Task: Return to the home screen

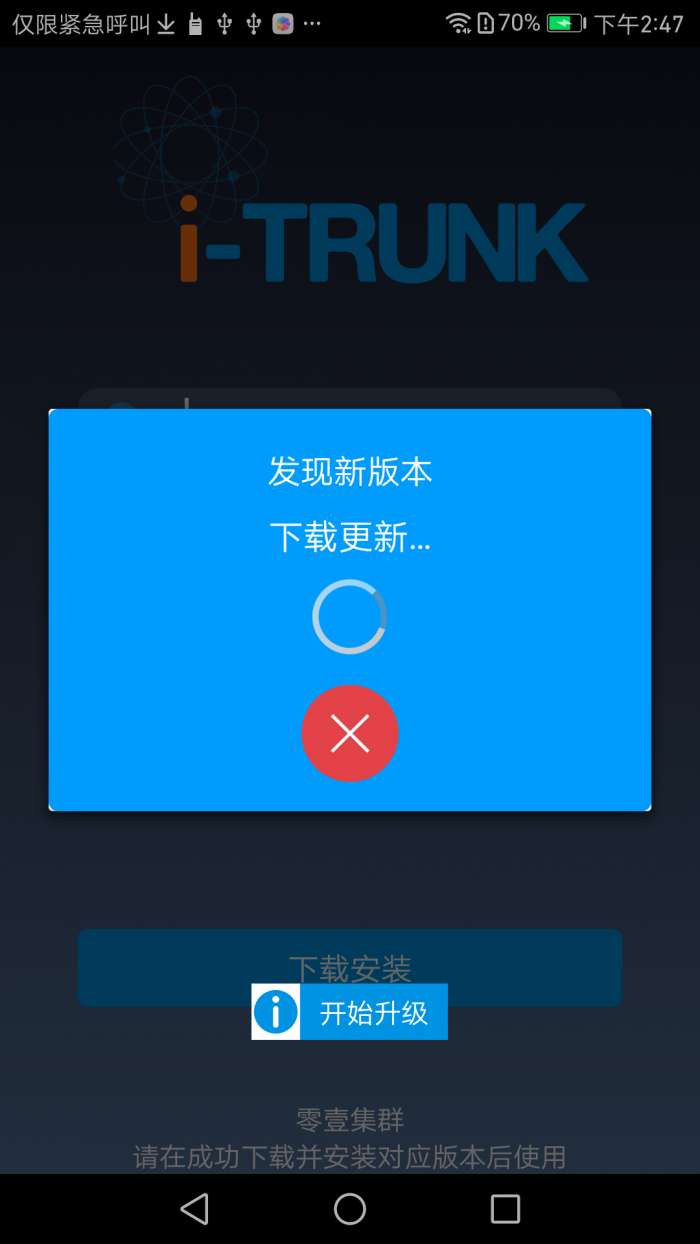Action: (x=350, y=1209)
